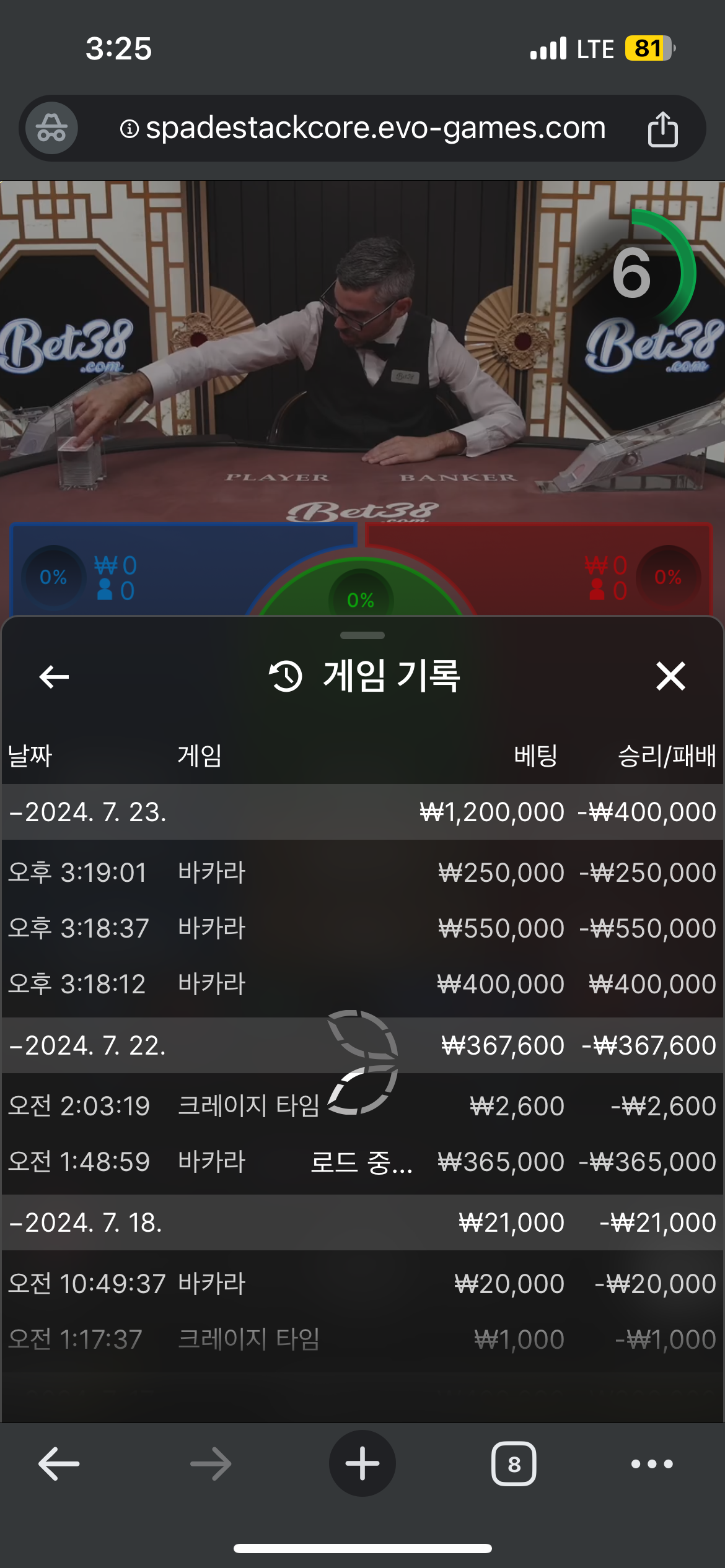This screenshot has height=1568, width=725.
Task: Open a new browser tab
Action: [x=362, y=1464]
